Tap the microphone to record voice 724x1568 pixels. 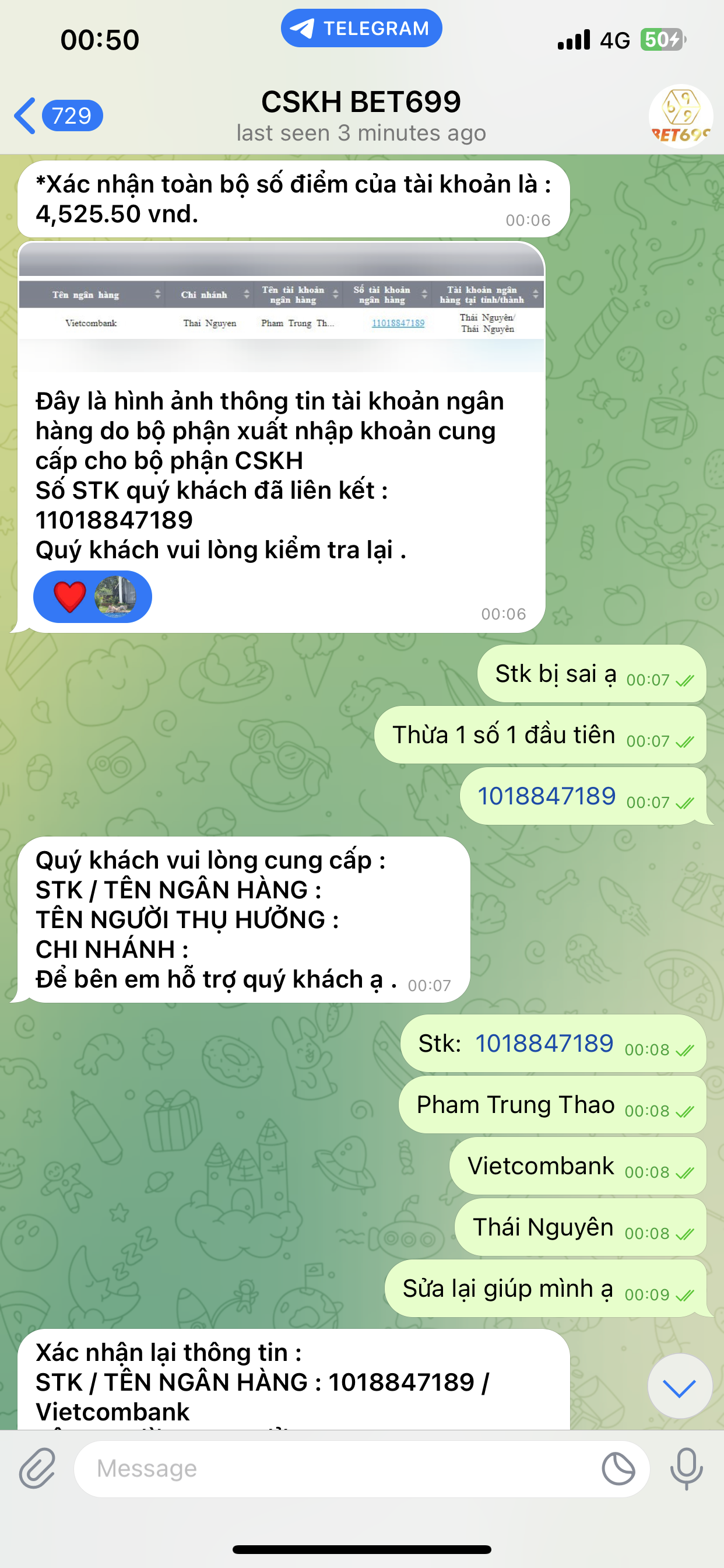pos(686,1468)
